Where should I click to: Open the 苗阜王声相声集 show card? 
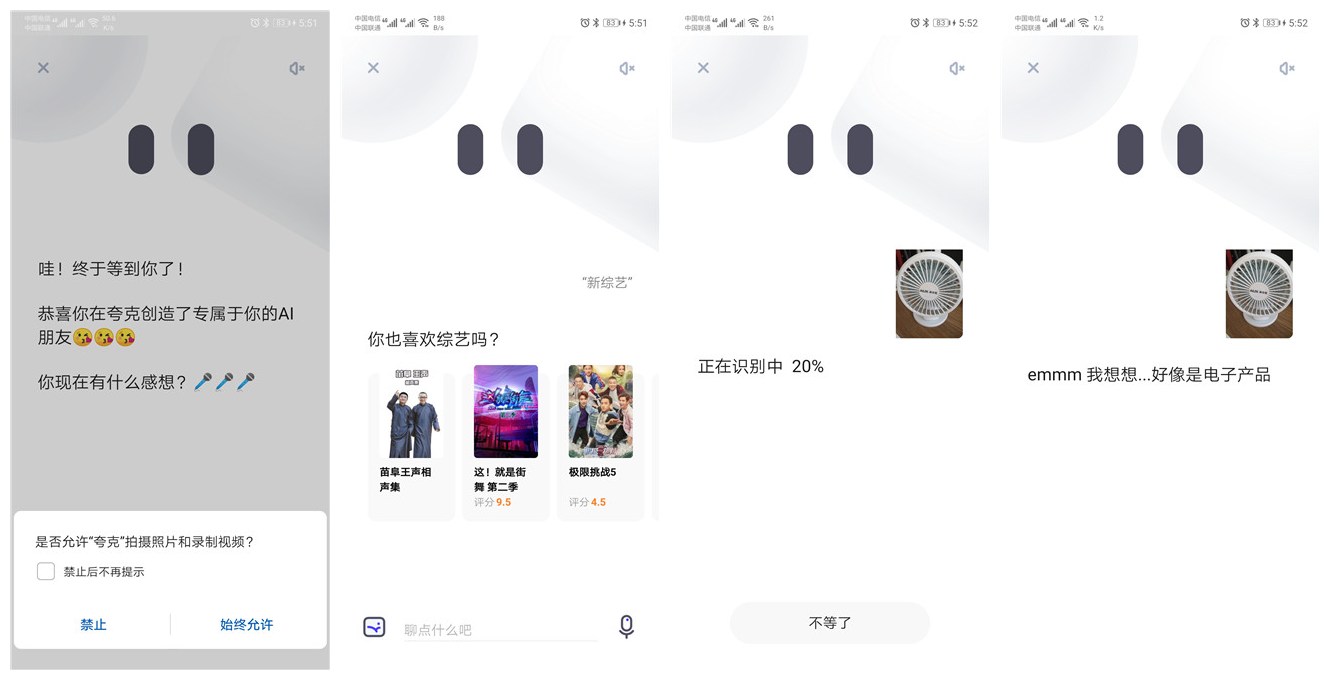[x=411, y=442]
